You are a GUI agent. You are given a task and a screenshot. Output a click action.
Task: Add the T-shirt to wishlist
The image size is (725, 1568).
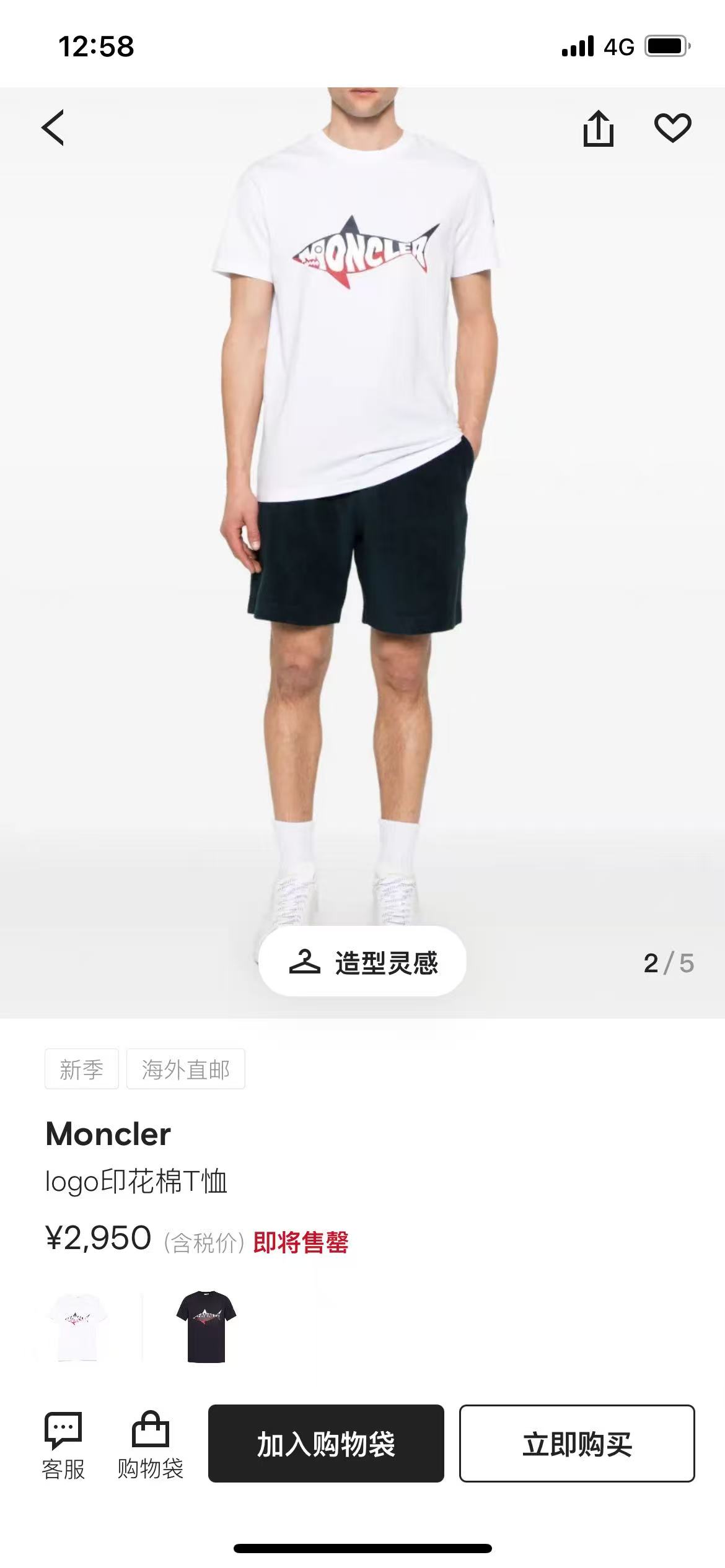pos(672,128)
